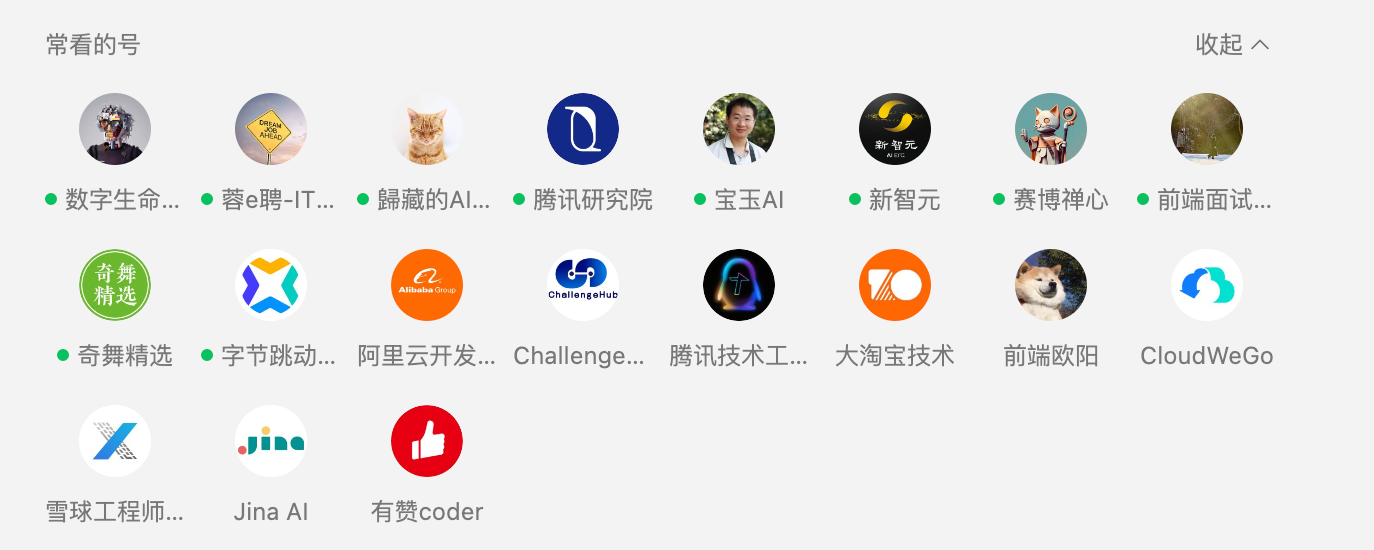The width and height of the screenshot is (1374, 550).
Task: Open the 雪球工程师 account
Action: (x=115, y=441)
